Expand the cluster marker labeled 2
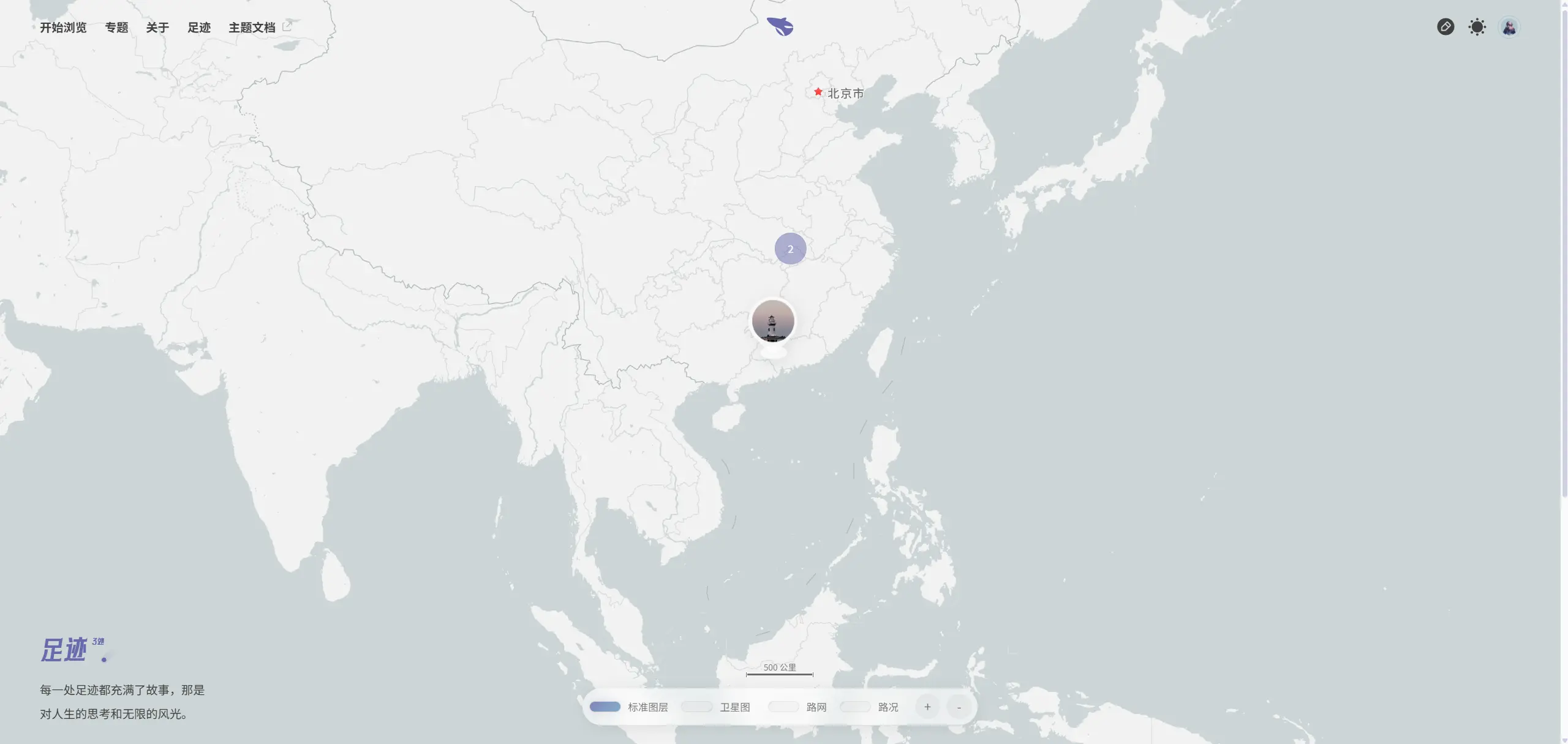The height and width of the screenshot is (744, 1568). click(790, 249)
